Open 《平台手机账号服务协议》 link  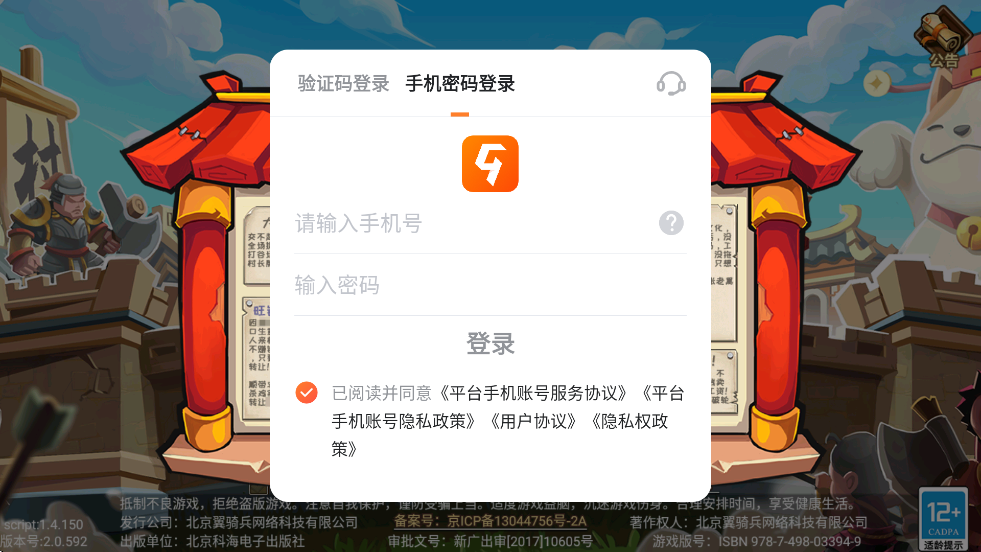[536, 392]
